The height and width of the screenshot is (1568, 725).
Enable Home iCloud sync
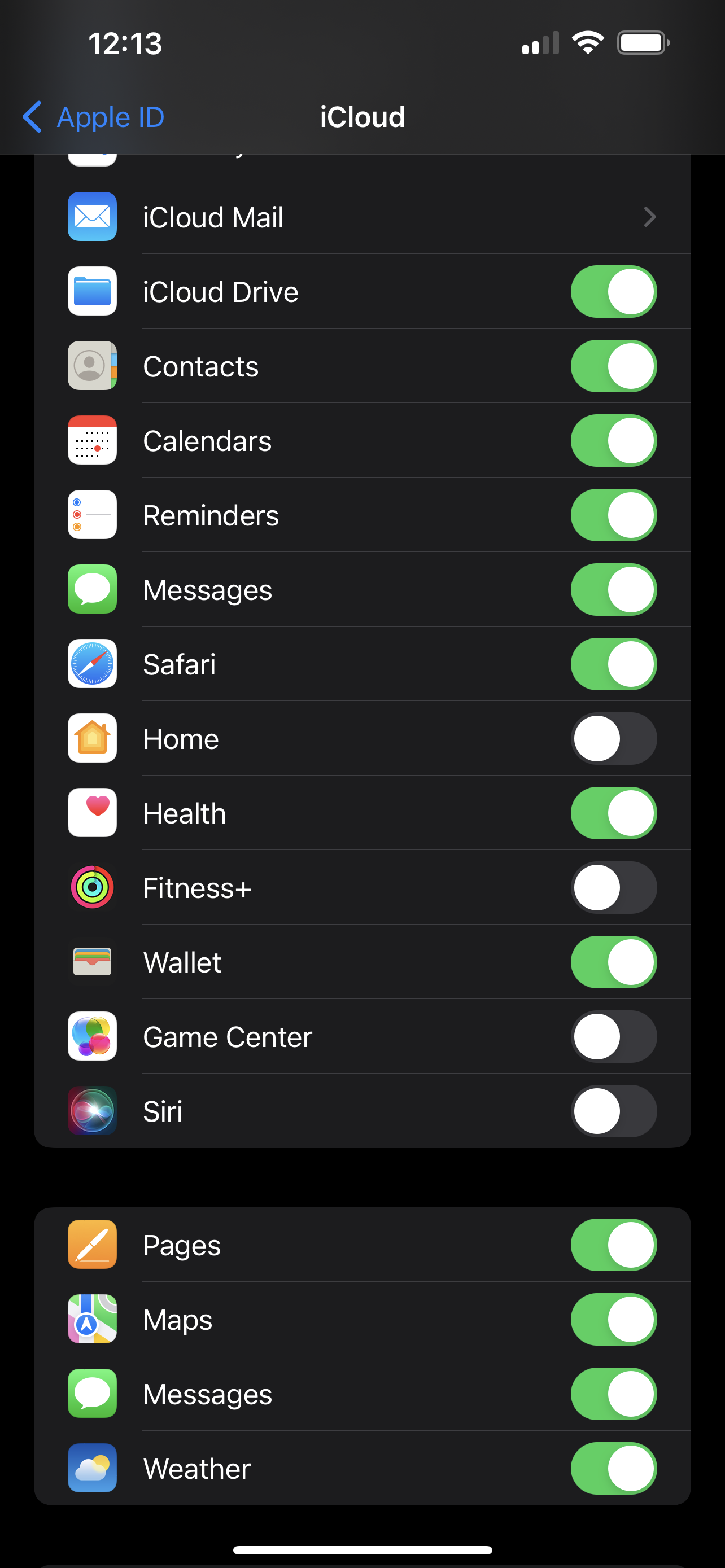613,738
